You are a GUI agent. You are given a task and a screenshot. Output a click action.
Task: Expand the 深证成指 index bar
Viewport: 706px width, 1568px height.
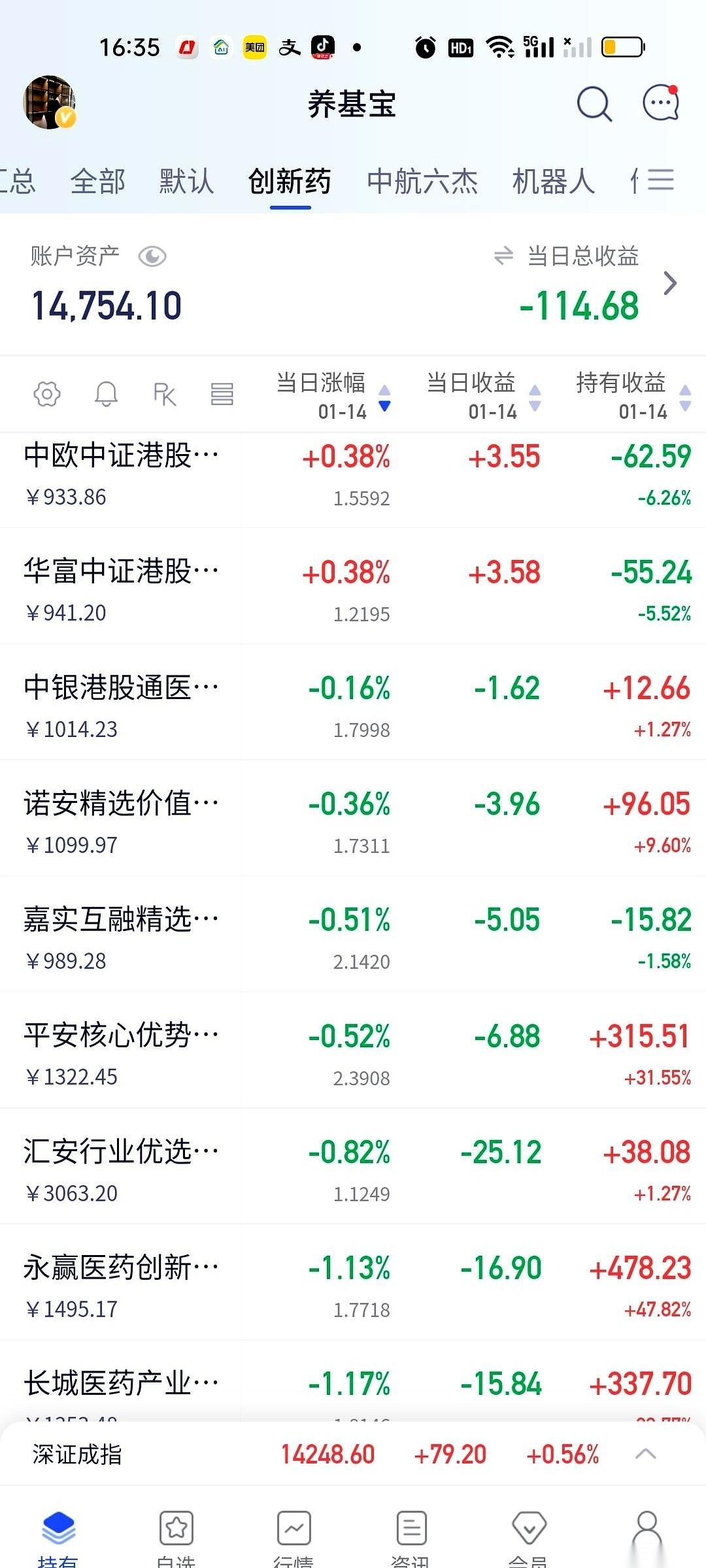pyautogui.click(x=646, y=1454)
